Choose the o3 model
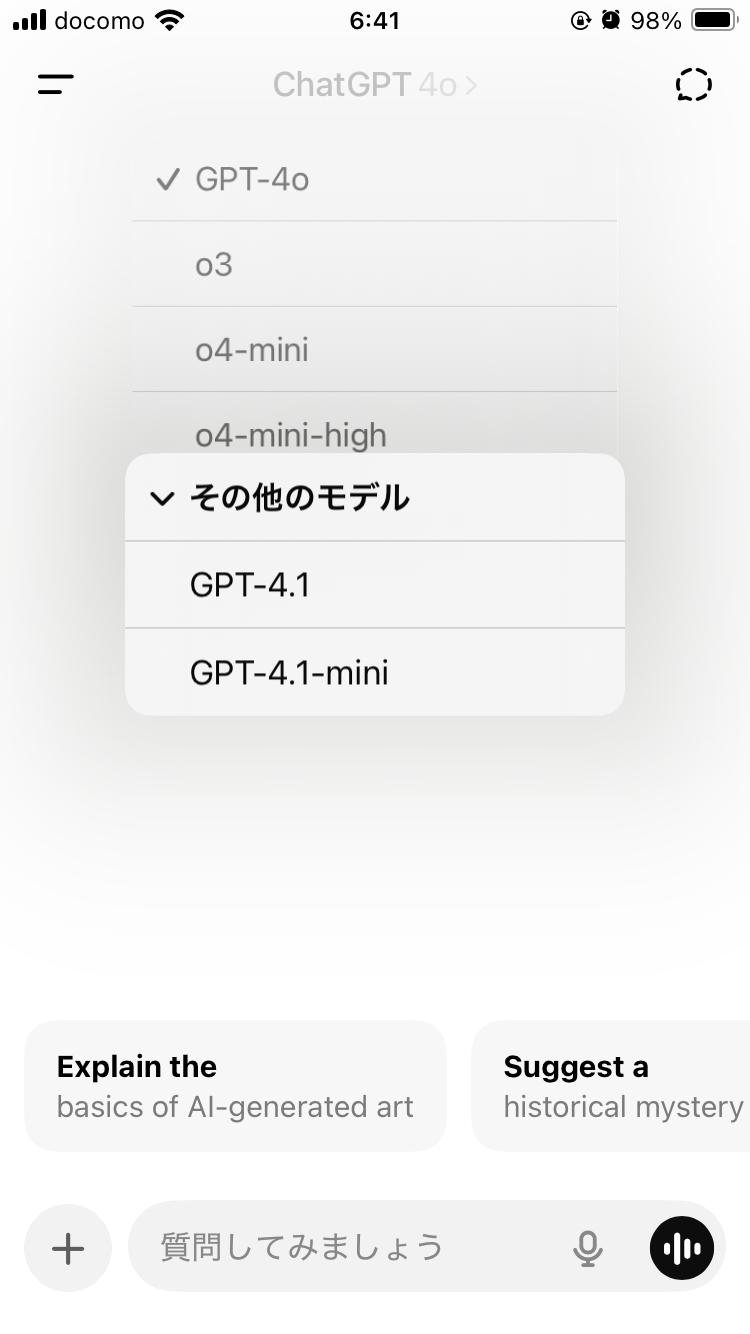The image size is (750, 1334). pyautogui.click(x=375, y=264)
